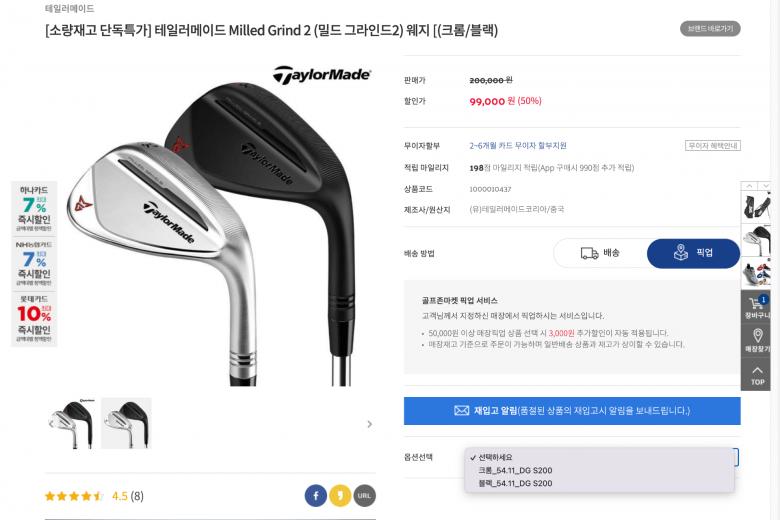
Task: Open the 브랜드 바로가기 brand shortcut
Action: coord(710,28)
